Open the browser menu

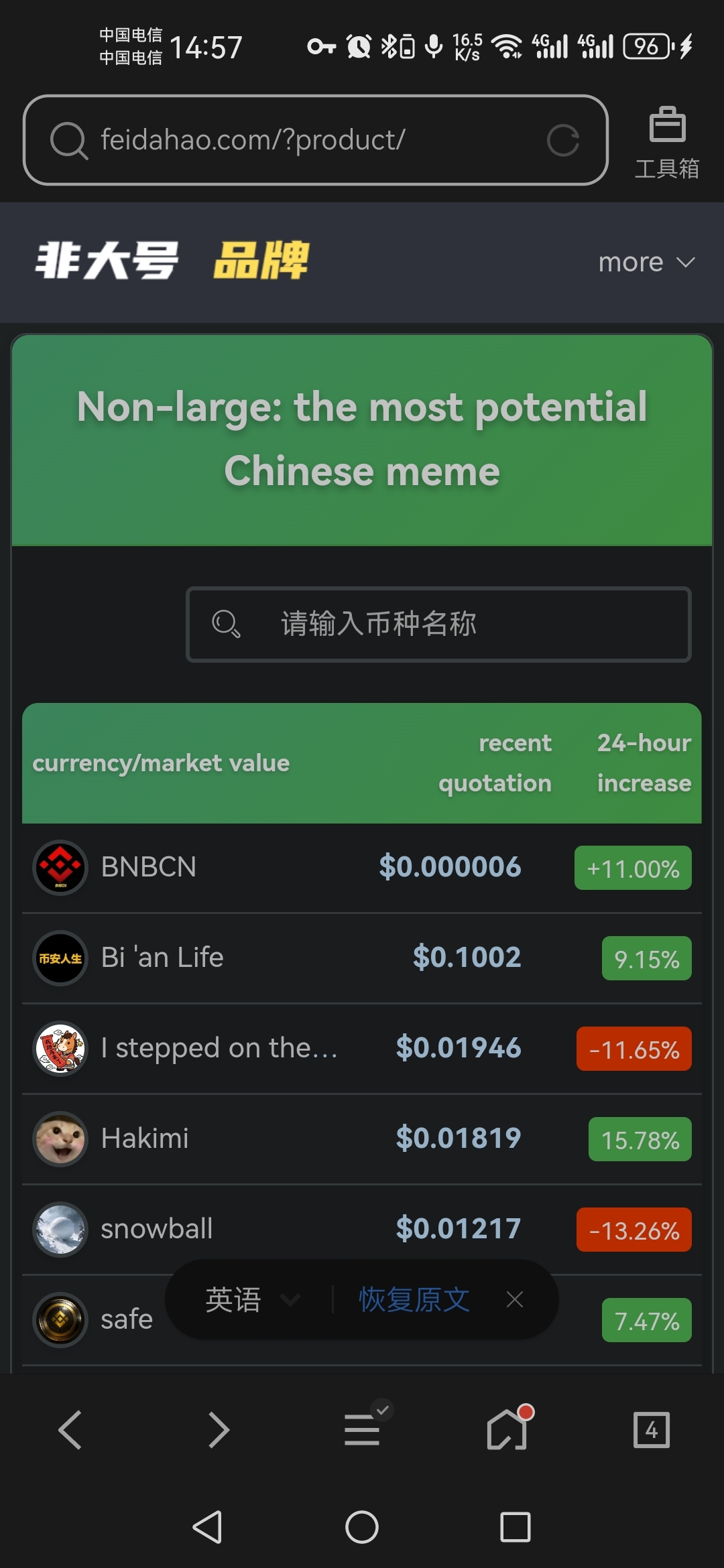[363, 1430]
